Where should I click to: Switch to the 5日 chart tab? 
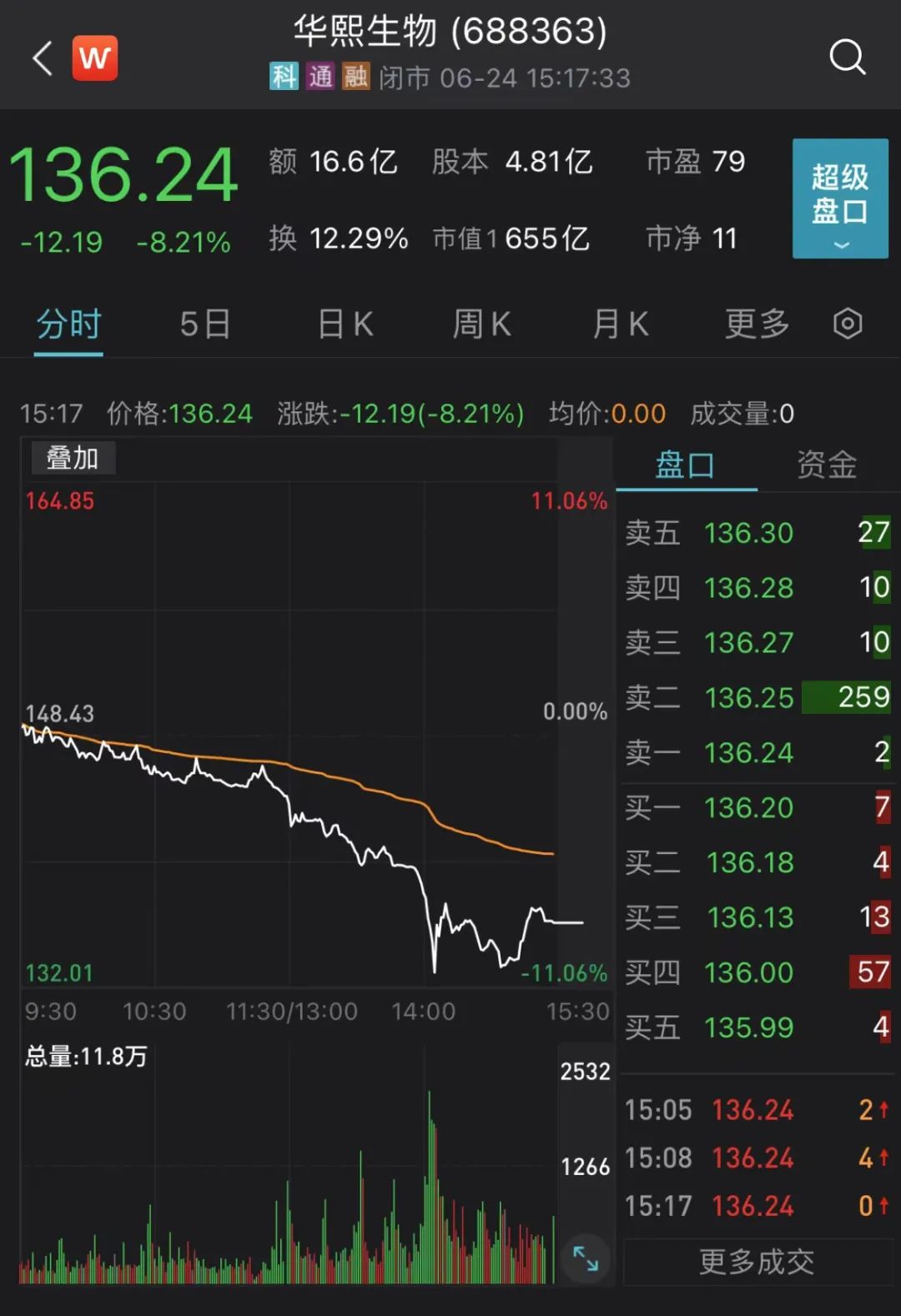point(205,324)
